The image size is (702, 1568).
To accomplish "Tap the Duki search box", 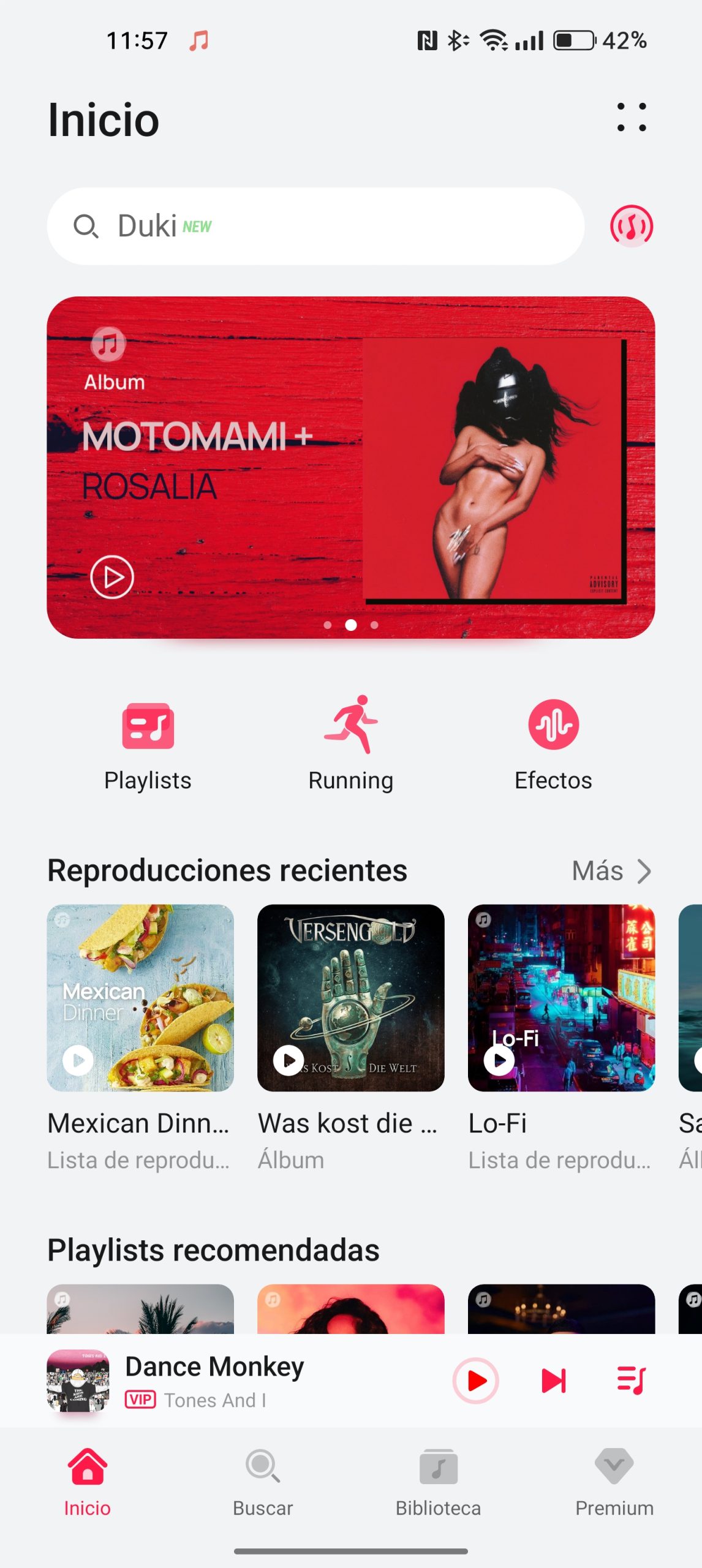I will click(x=315, y=226).
